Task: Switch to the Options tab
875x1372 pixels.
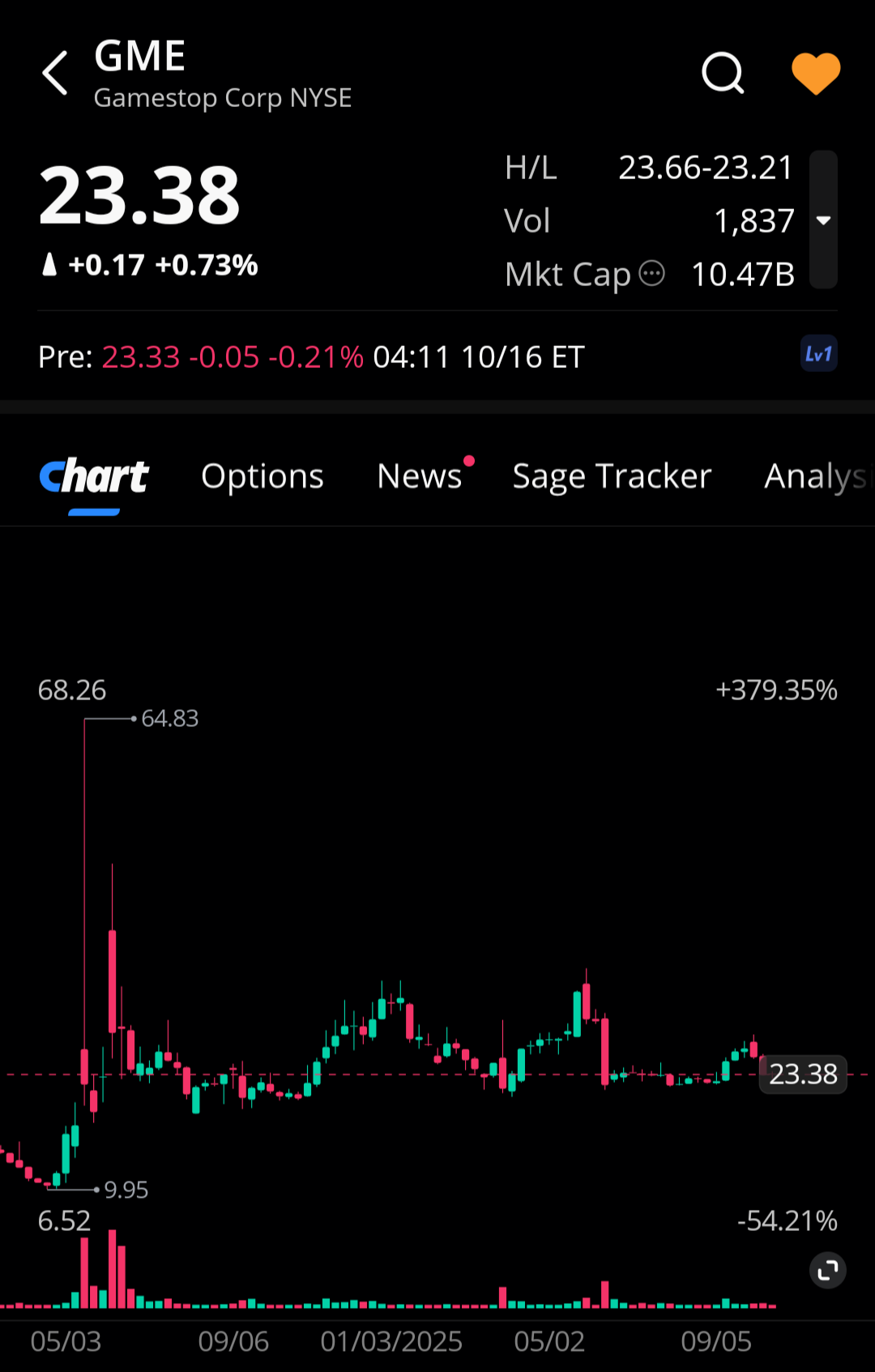Action: 262,477
